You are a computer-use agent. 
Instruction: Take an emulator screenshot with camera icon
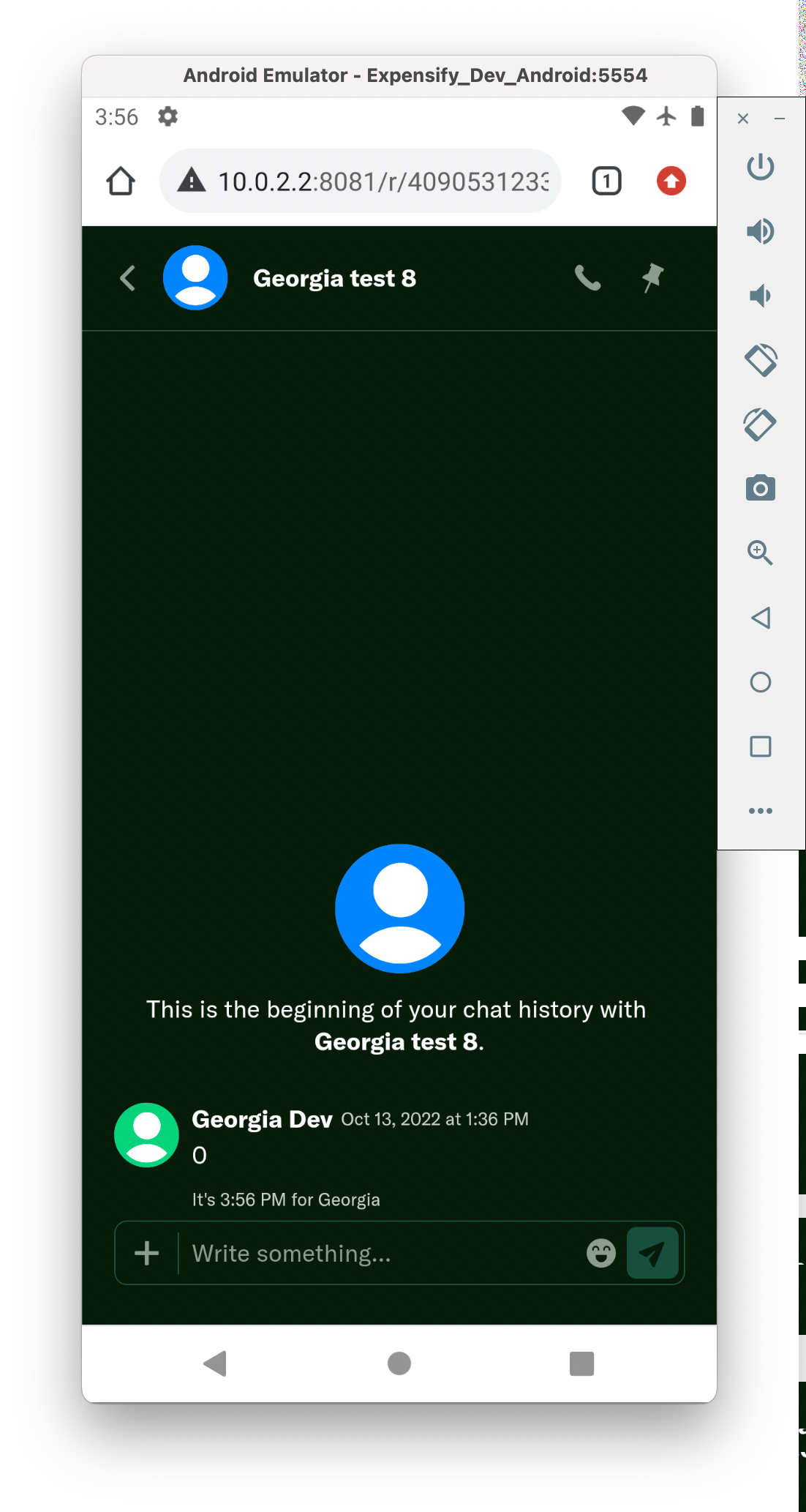click(761, 488)
